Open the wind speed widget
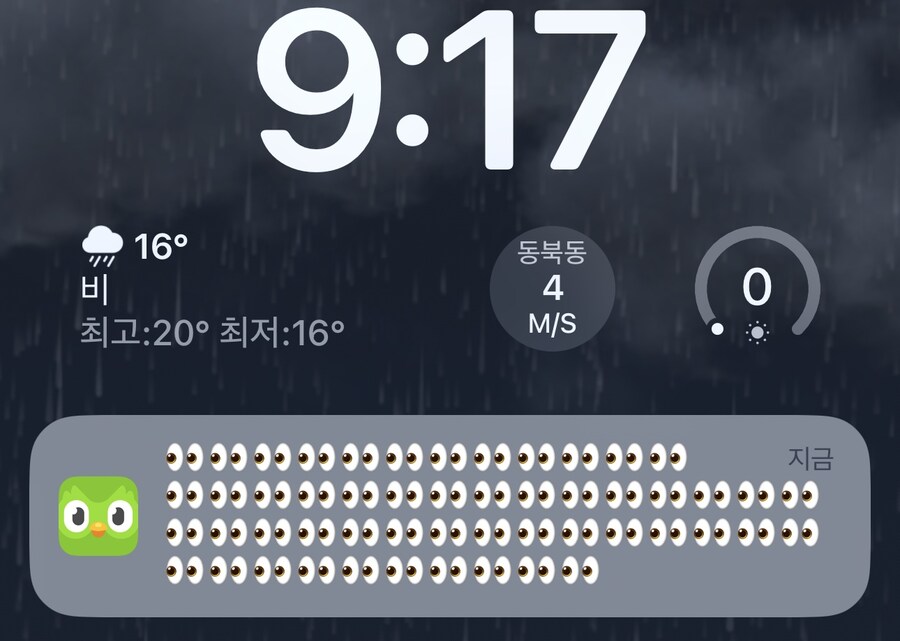 [552, 288]
